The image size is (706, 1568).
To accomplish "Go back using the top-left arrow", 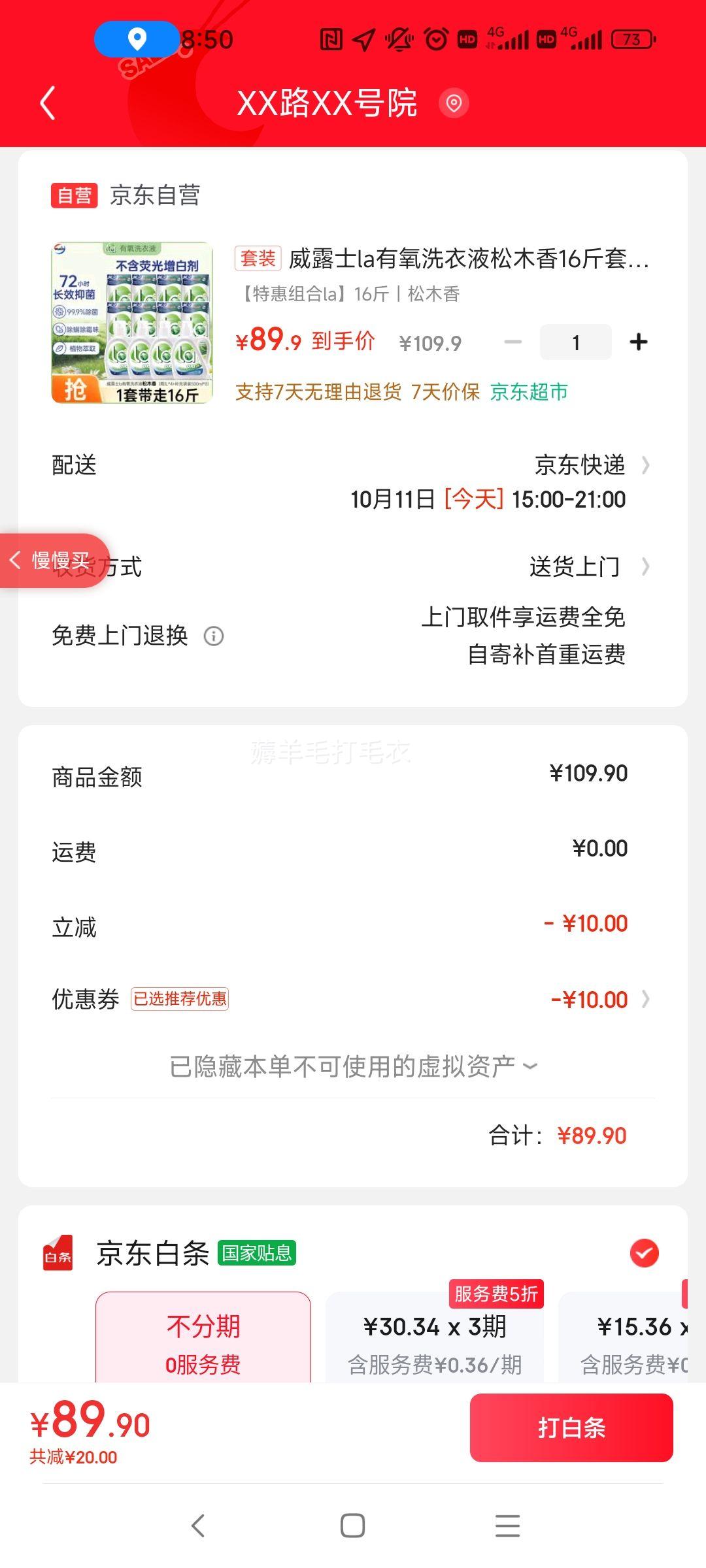I will pyautogui.click(x=48, y=103).
